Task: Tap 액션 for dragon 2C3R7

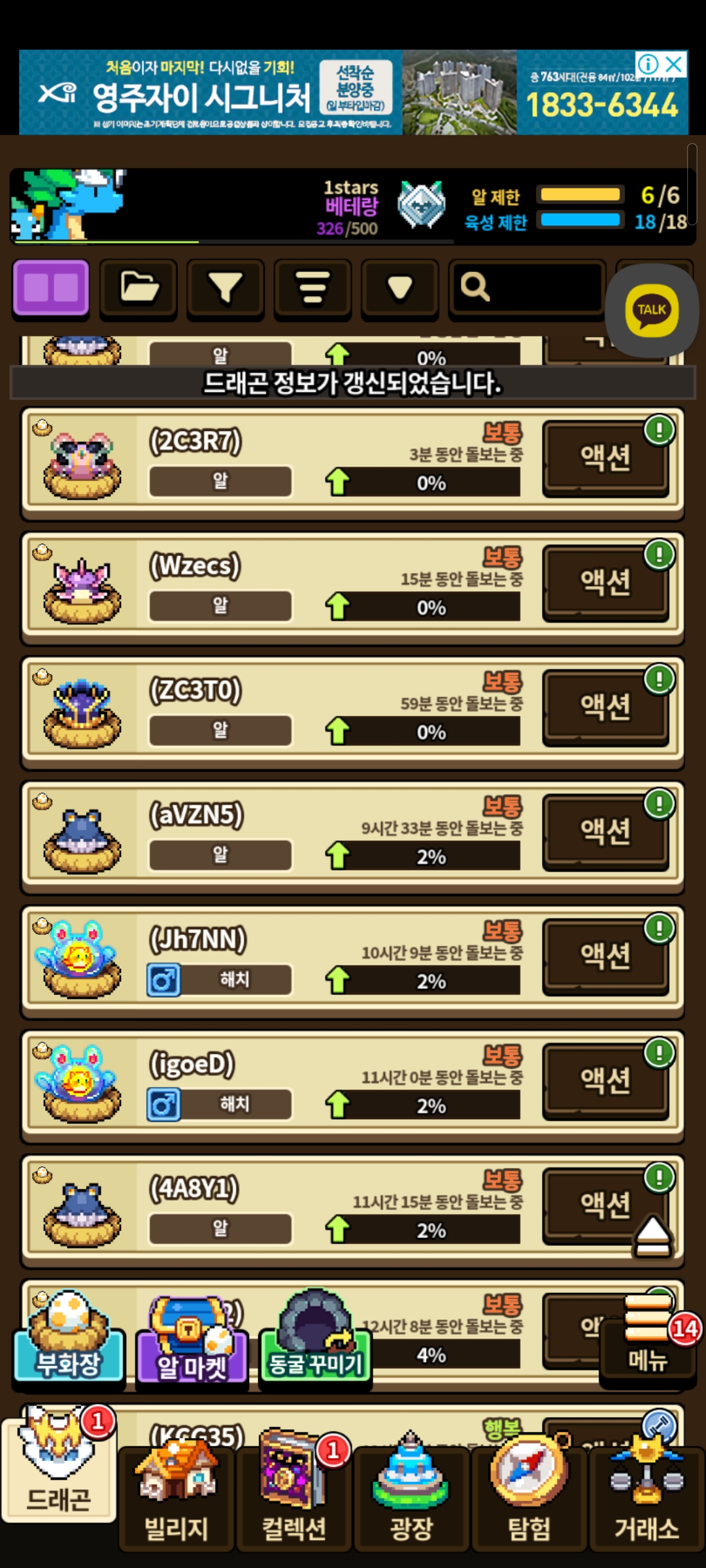Action: tap(605, 457)
